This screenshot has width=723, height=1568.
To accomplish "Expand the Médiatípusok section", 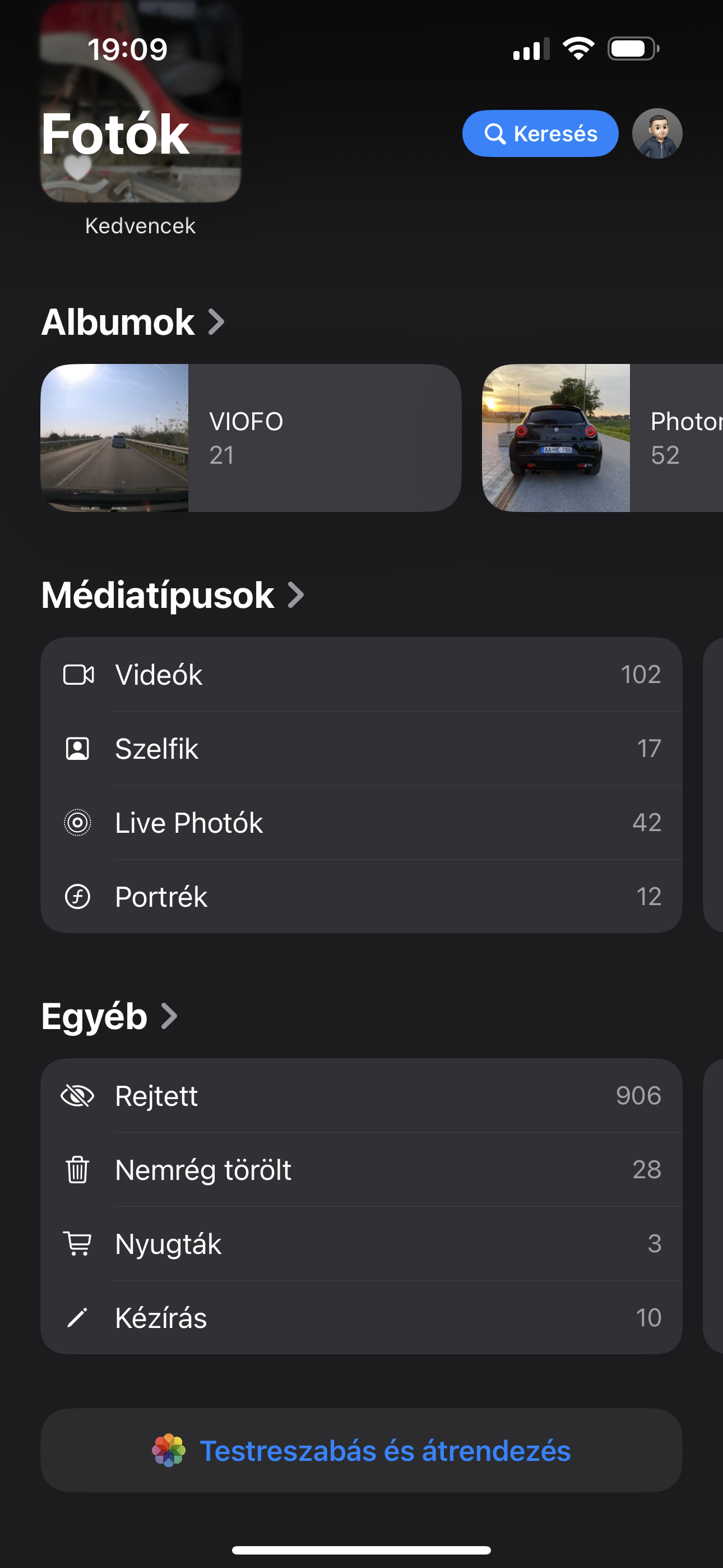I will [172, 594].
